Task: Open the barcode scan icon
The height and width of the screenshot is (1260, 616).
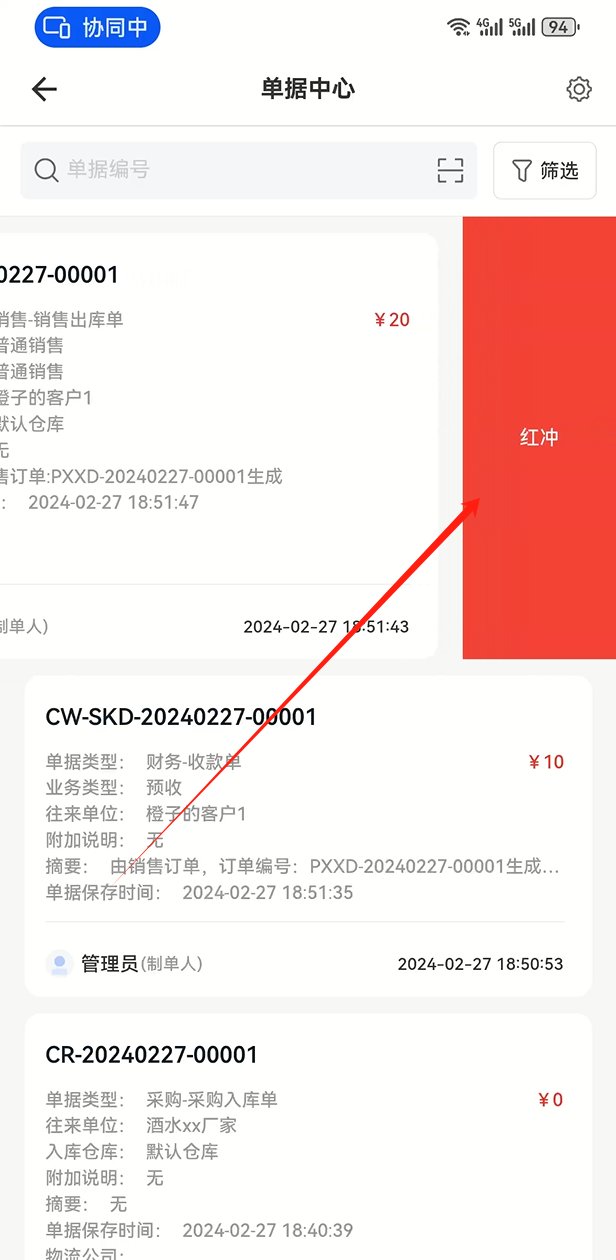Action: tap(451, 171)
